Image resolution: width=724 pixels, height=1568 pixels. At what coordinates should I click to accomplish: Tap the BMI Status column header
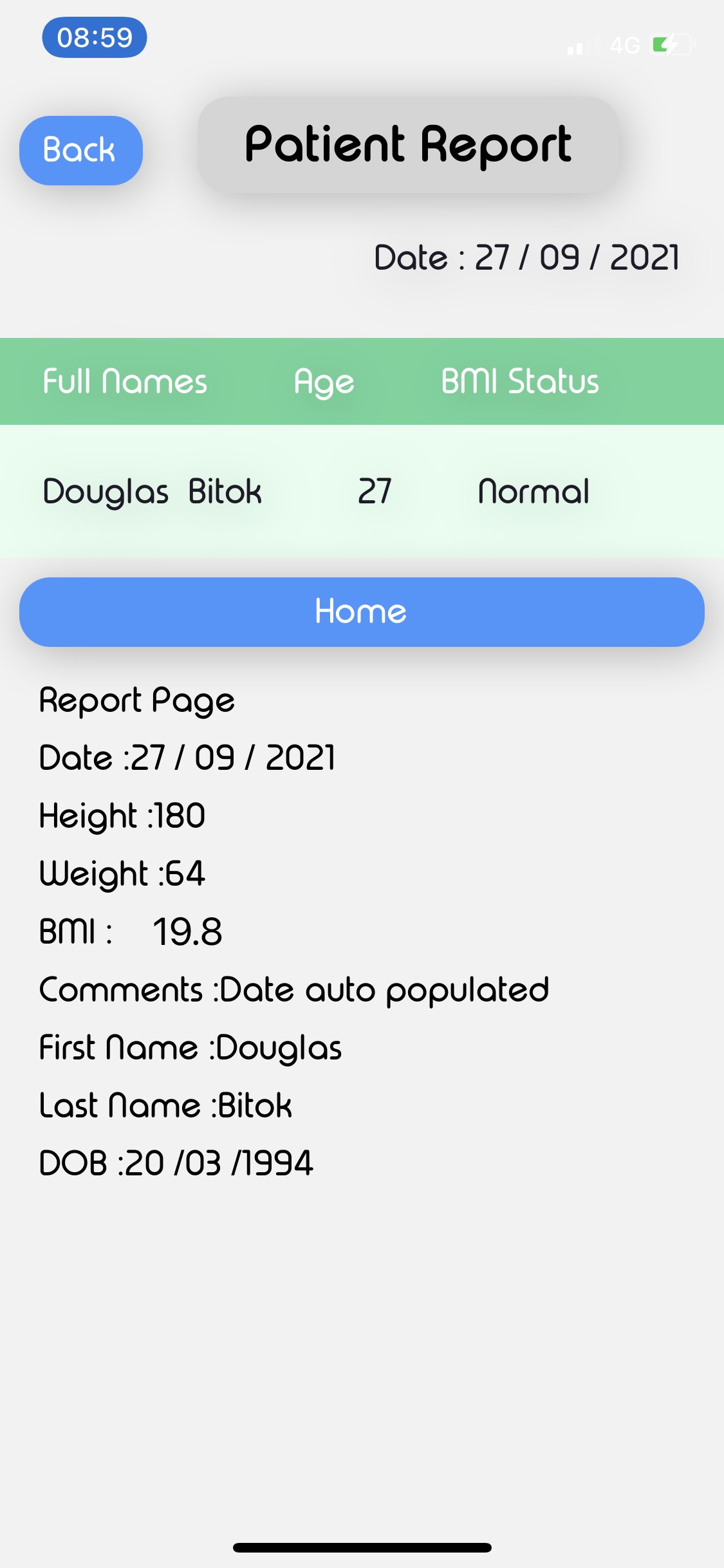point(520,381)
